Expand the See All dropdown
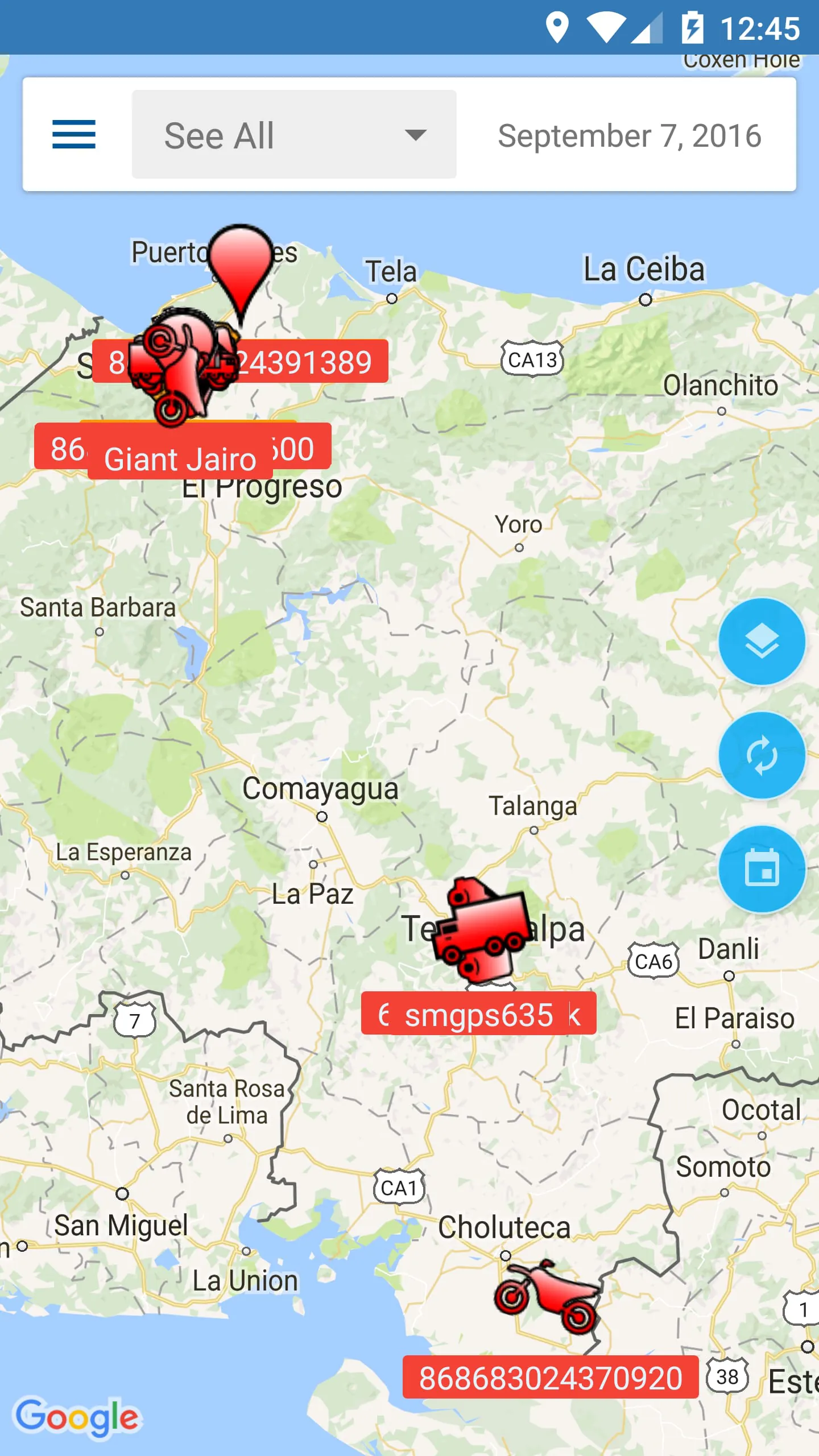This screenshot has width=819, height=1456. click(x=293, y=134)
